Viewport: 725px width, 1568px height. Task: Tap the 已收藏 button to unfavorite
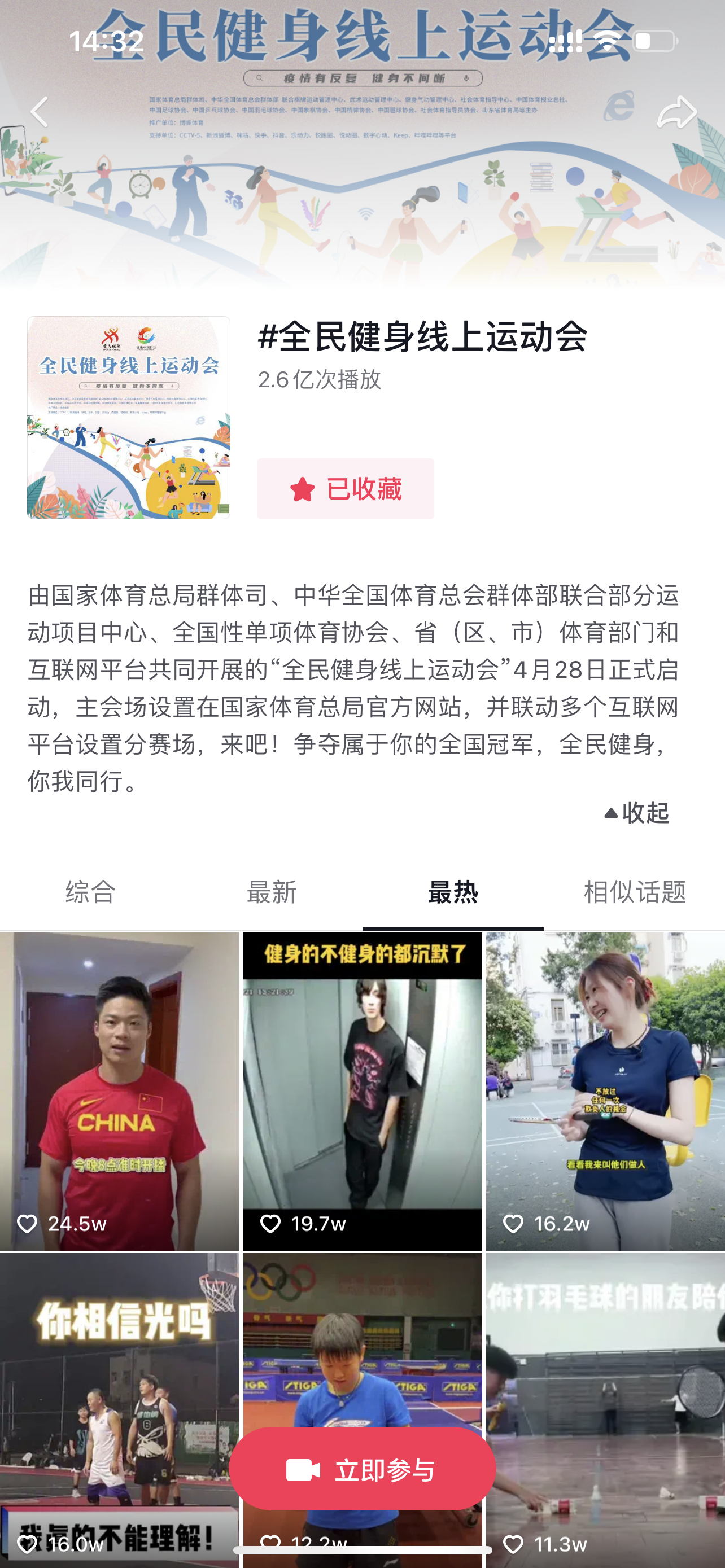tap(345, 489)
